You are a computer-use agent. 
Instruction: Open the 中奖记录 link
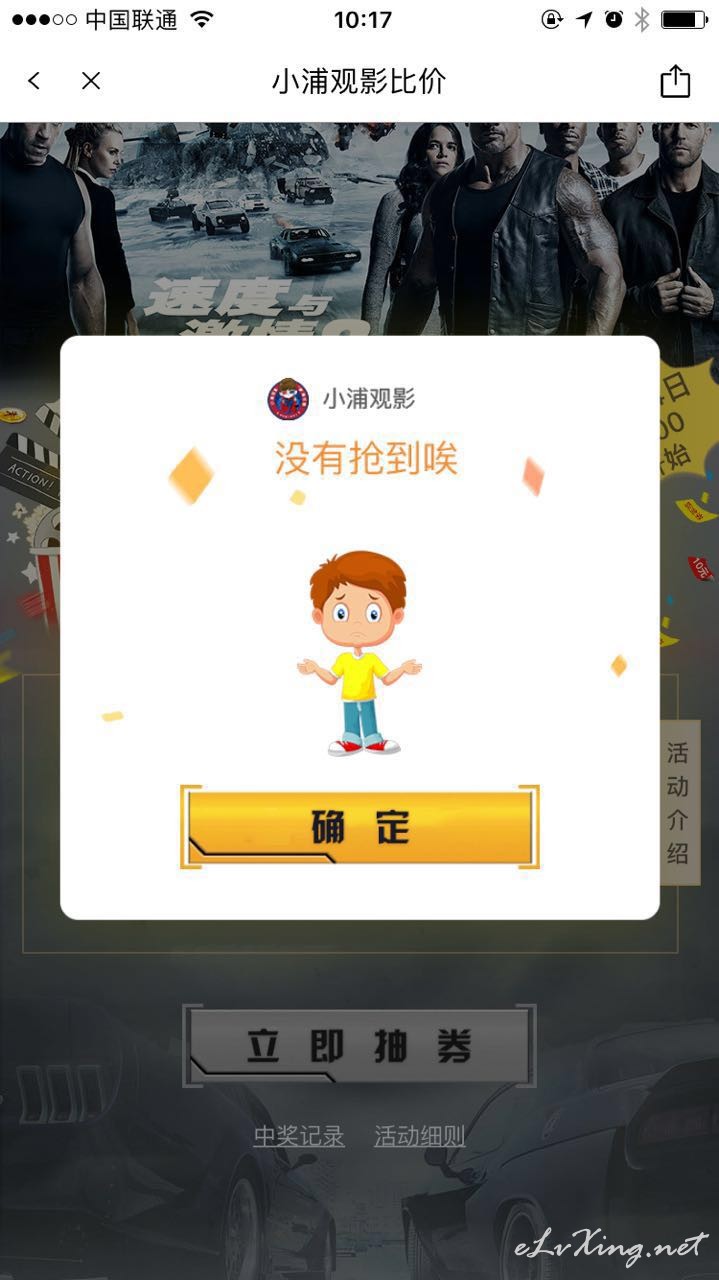click(299, 1136)
